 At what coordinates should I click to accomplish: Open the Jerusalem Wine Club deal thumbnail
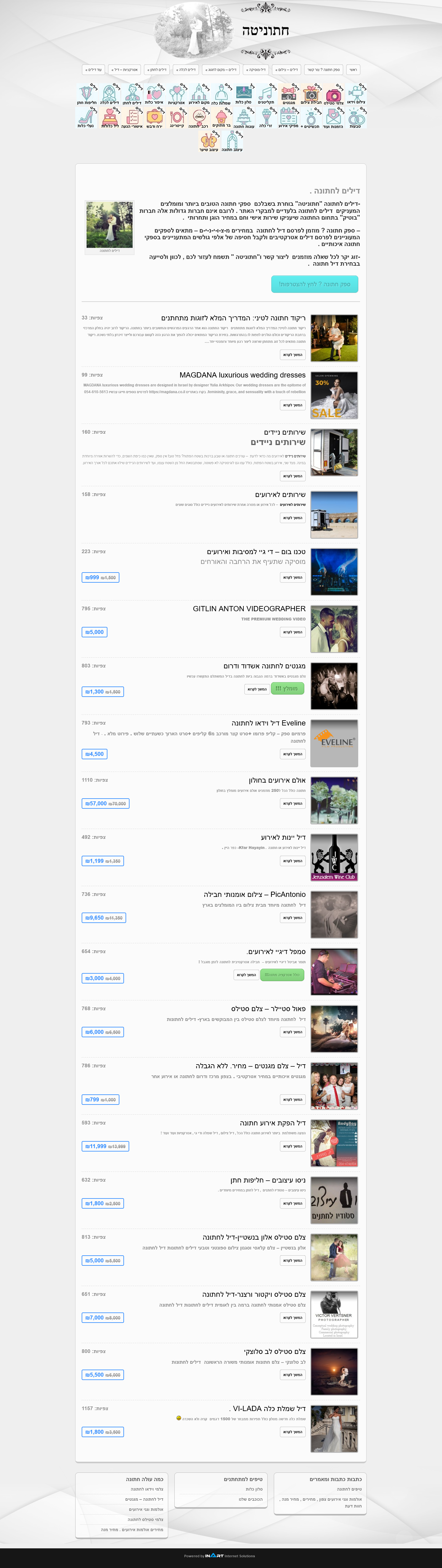pyautogui.click(x=334, y=857)
